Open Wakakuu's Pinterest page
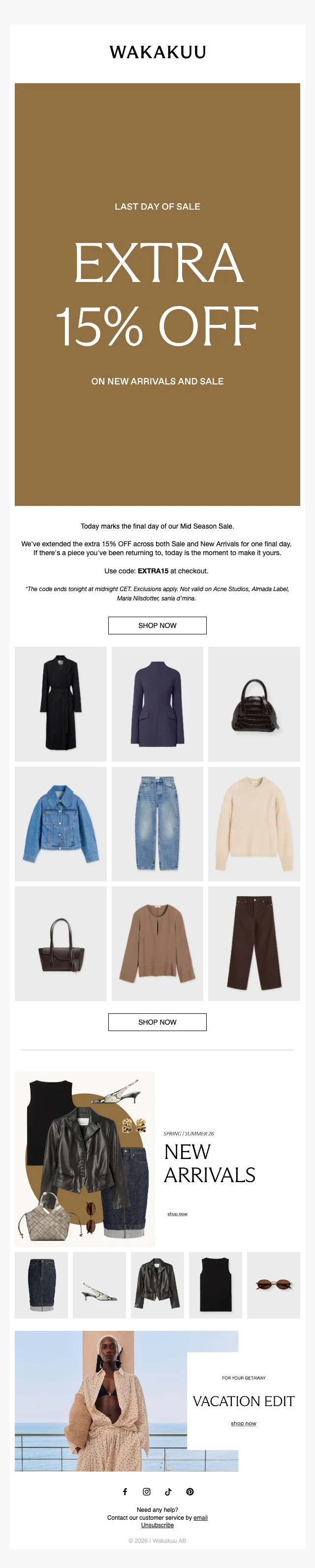Screen dimensions: 315x1568 coord(190,1491)
